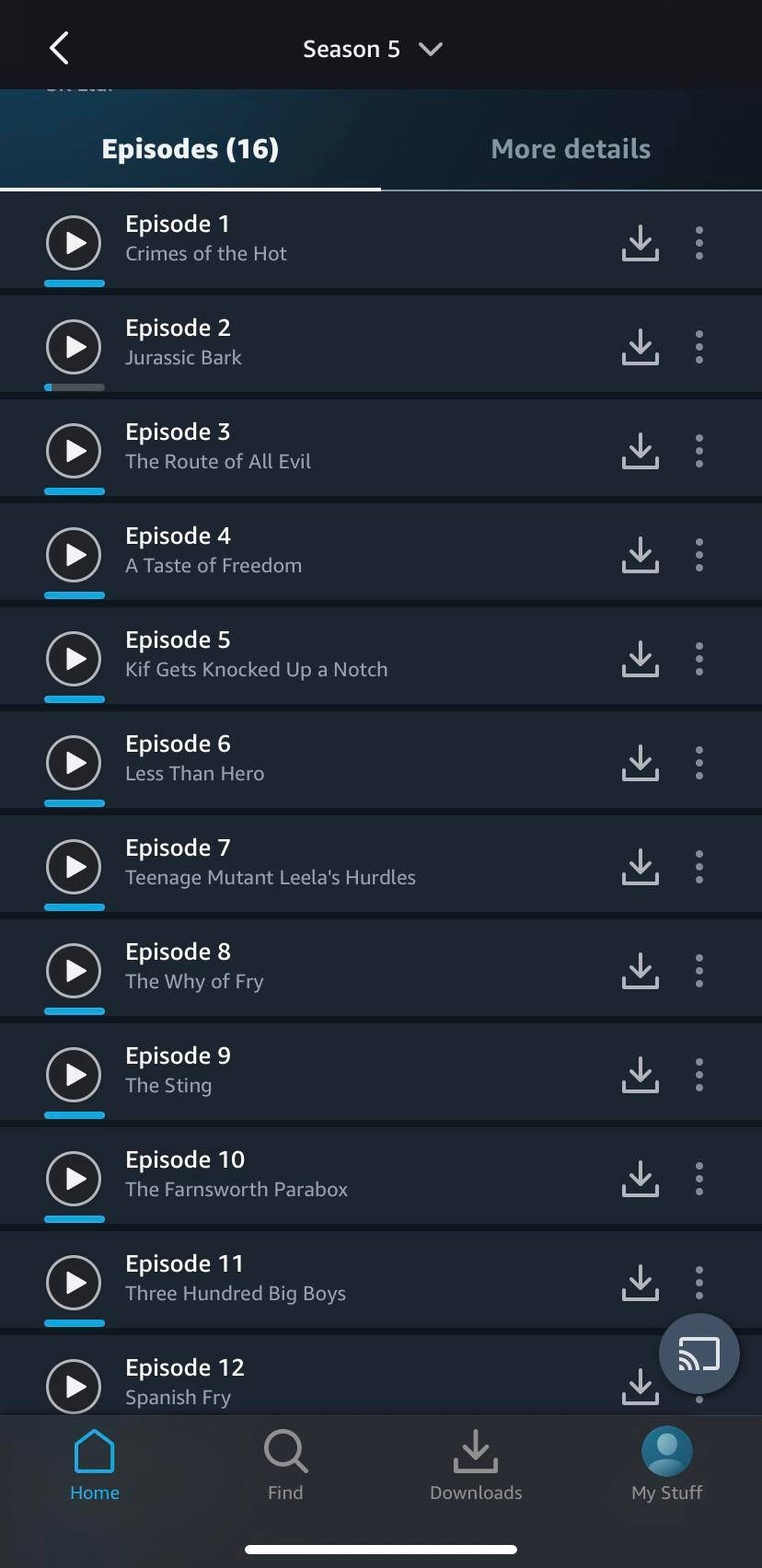The width and height of the screenshot is (762, 1568).
Task: Tap the progress bar under Episode 2
Action: click(74, 388)
